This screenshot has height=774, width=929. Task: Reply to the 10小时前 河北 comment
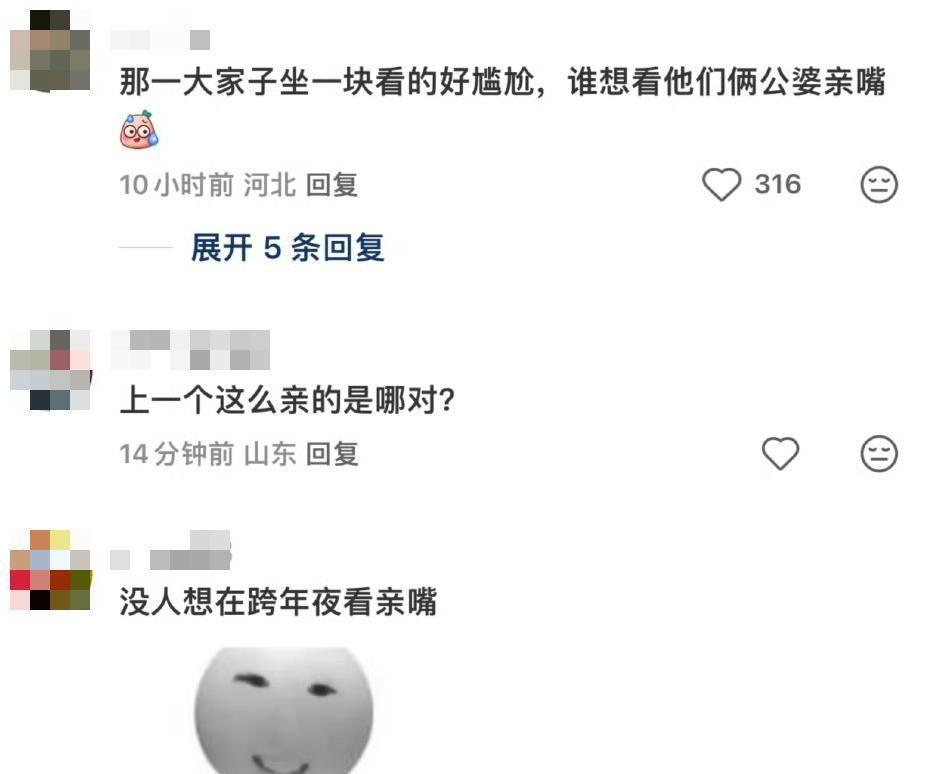332,185
